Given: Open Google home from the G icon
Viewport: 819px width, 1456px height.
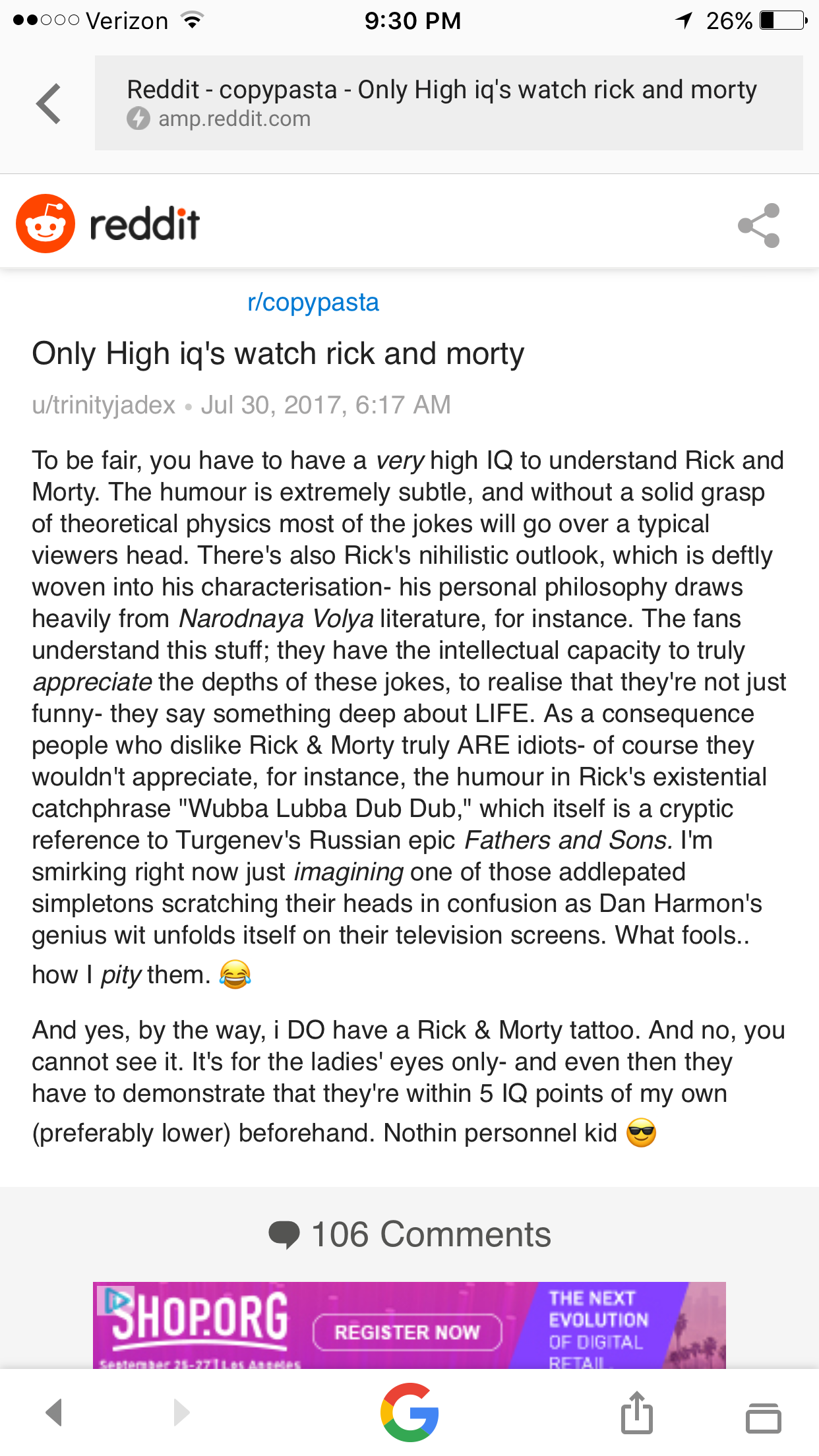Looking at the screenshot, I should 409,1412.
